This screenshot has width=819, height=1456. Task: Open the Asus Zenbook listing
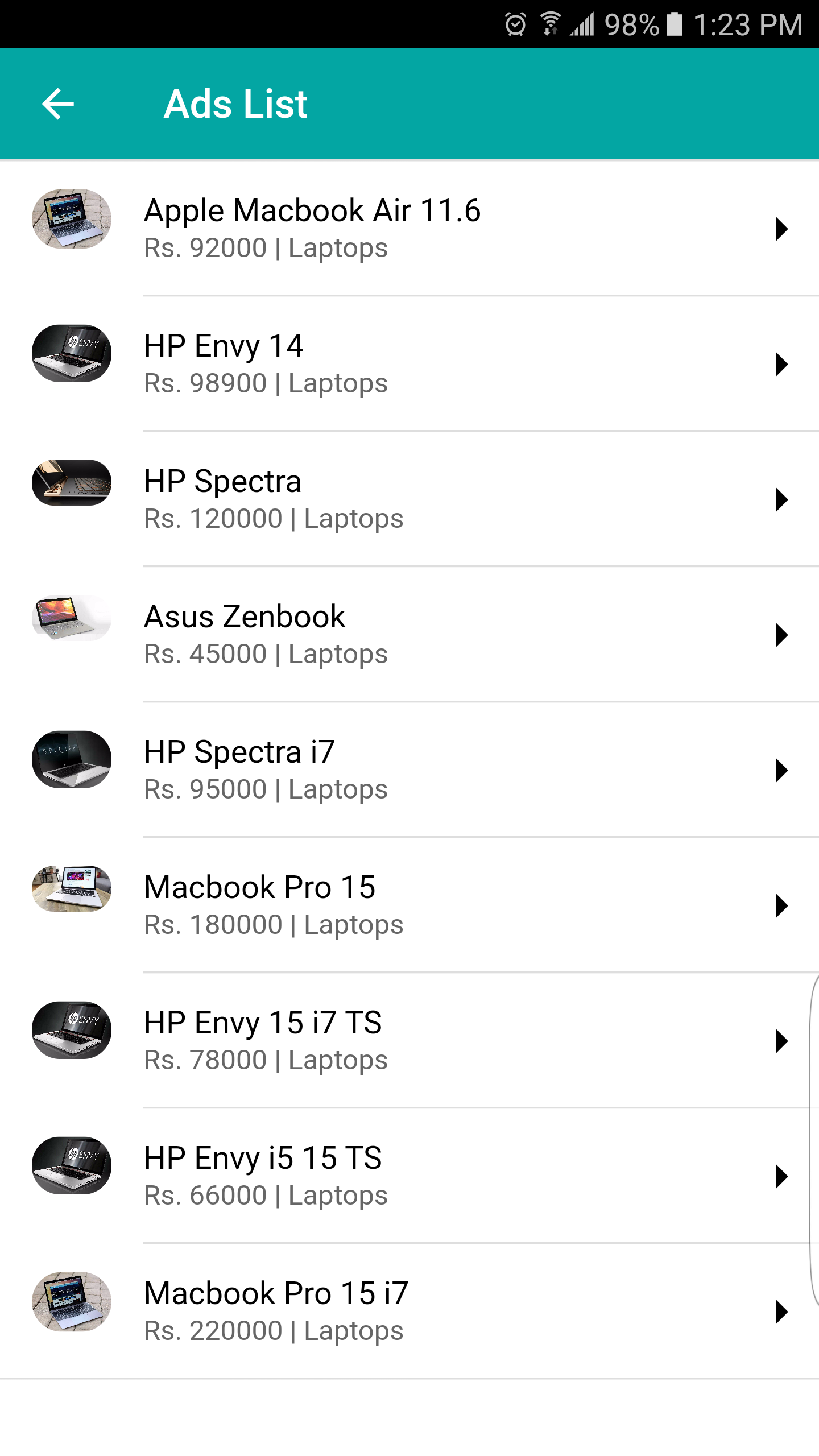[409, 635]
